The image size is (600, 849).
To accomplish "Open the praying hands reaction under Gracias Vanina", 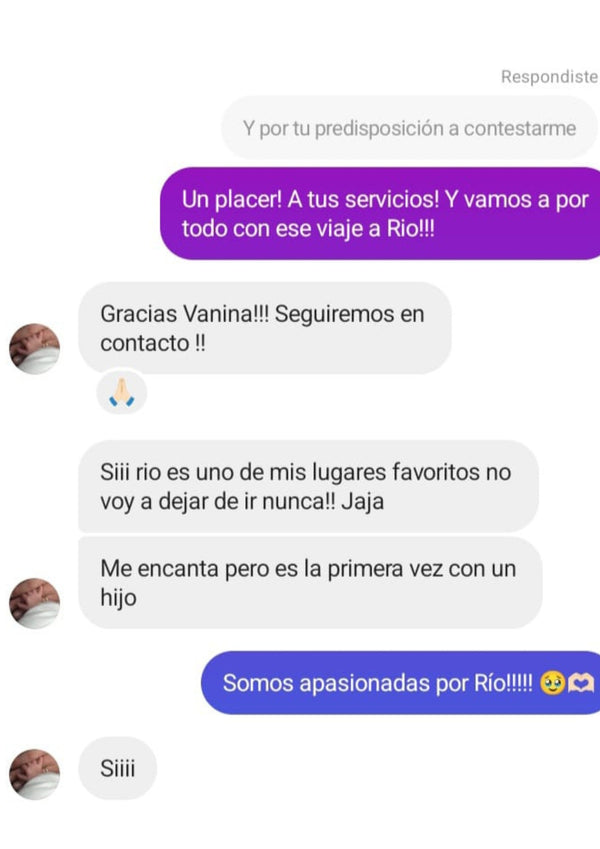I will coord(122,394).
